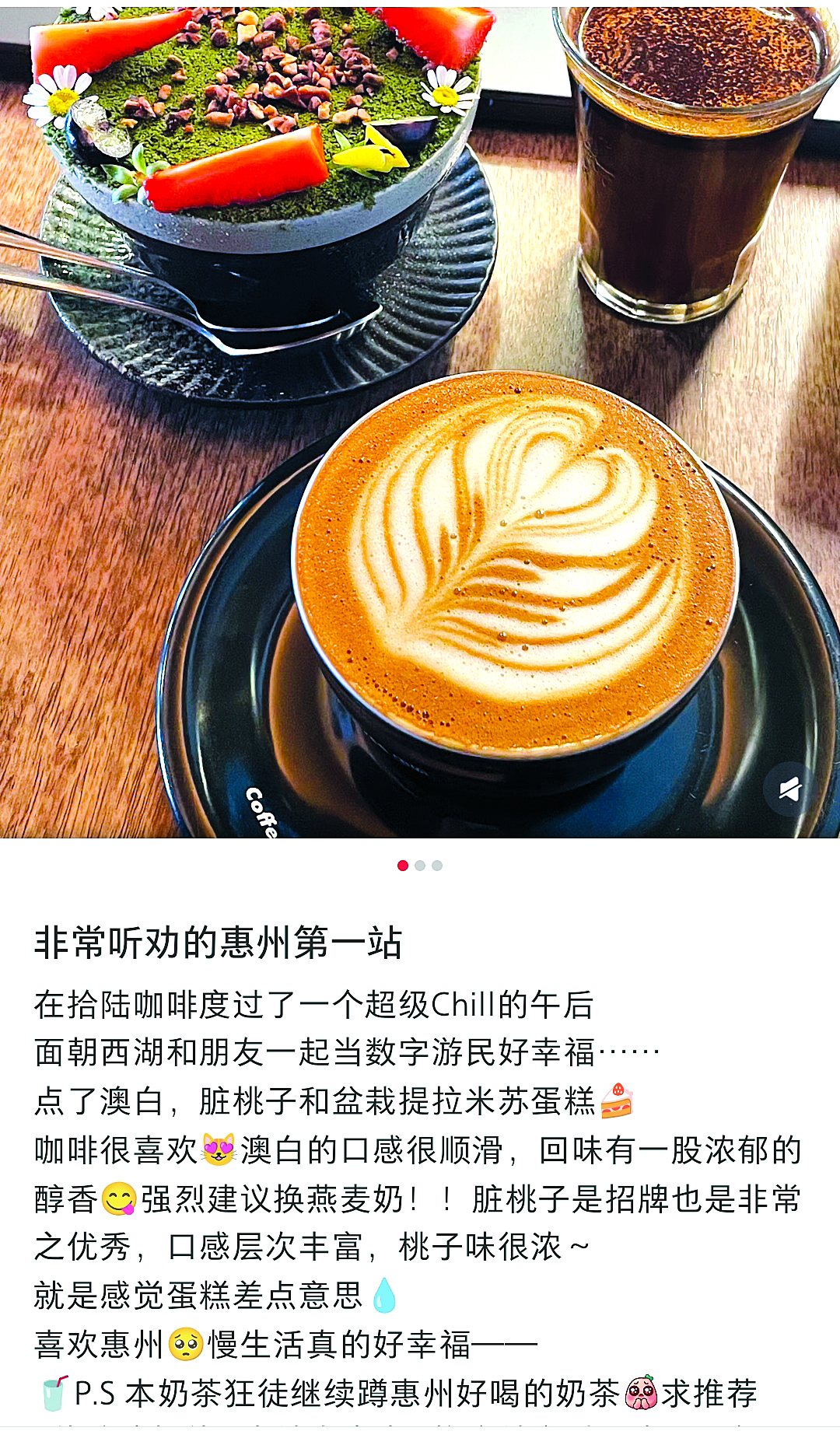Unmute the post's sound
840x1445 pixels.
coord(789,790)
